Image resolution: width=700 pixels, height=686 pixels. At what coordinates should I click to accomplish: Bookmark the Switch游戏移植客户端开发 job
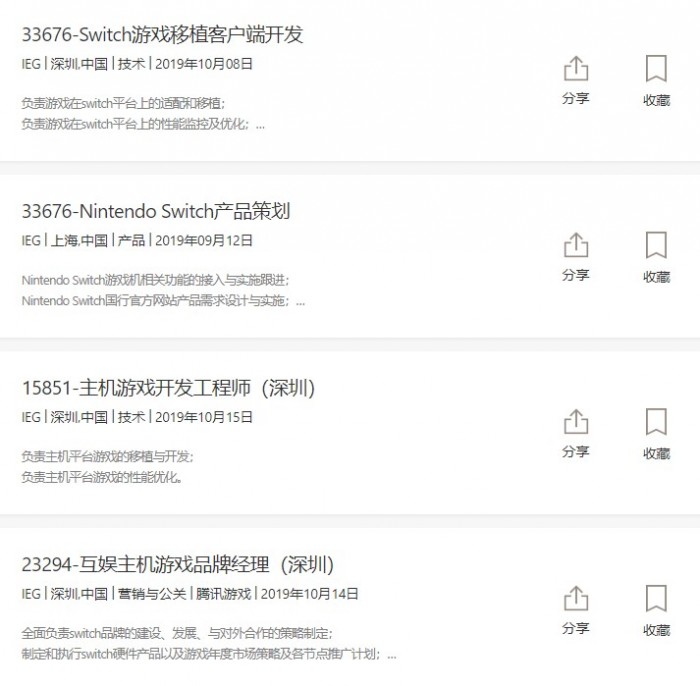(x=656, y=79)
